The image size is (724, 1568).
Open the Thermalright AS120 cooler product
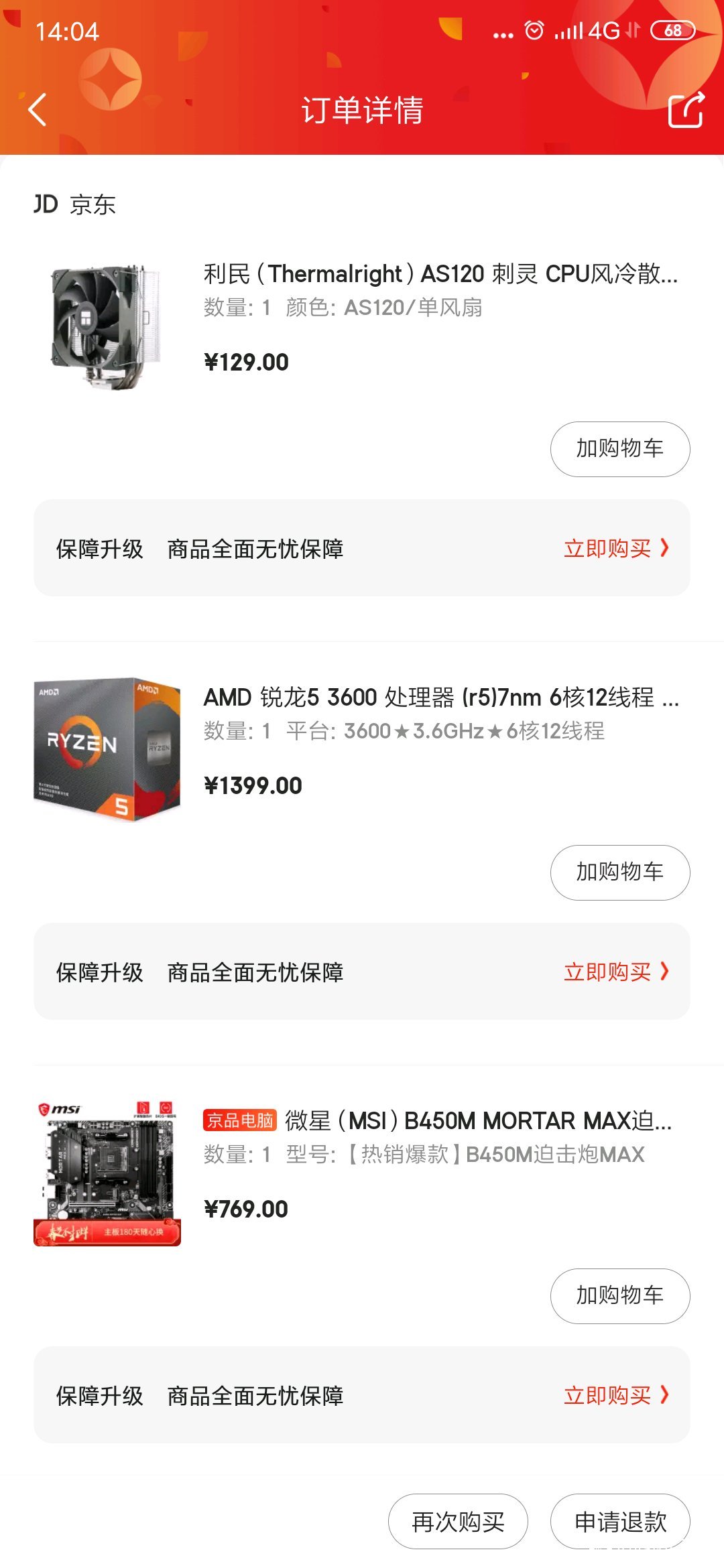440,273
